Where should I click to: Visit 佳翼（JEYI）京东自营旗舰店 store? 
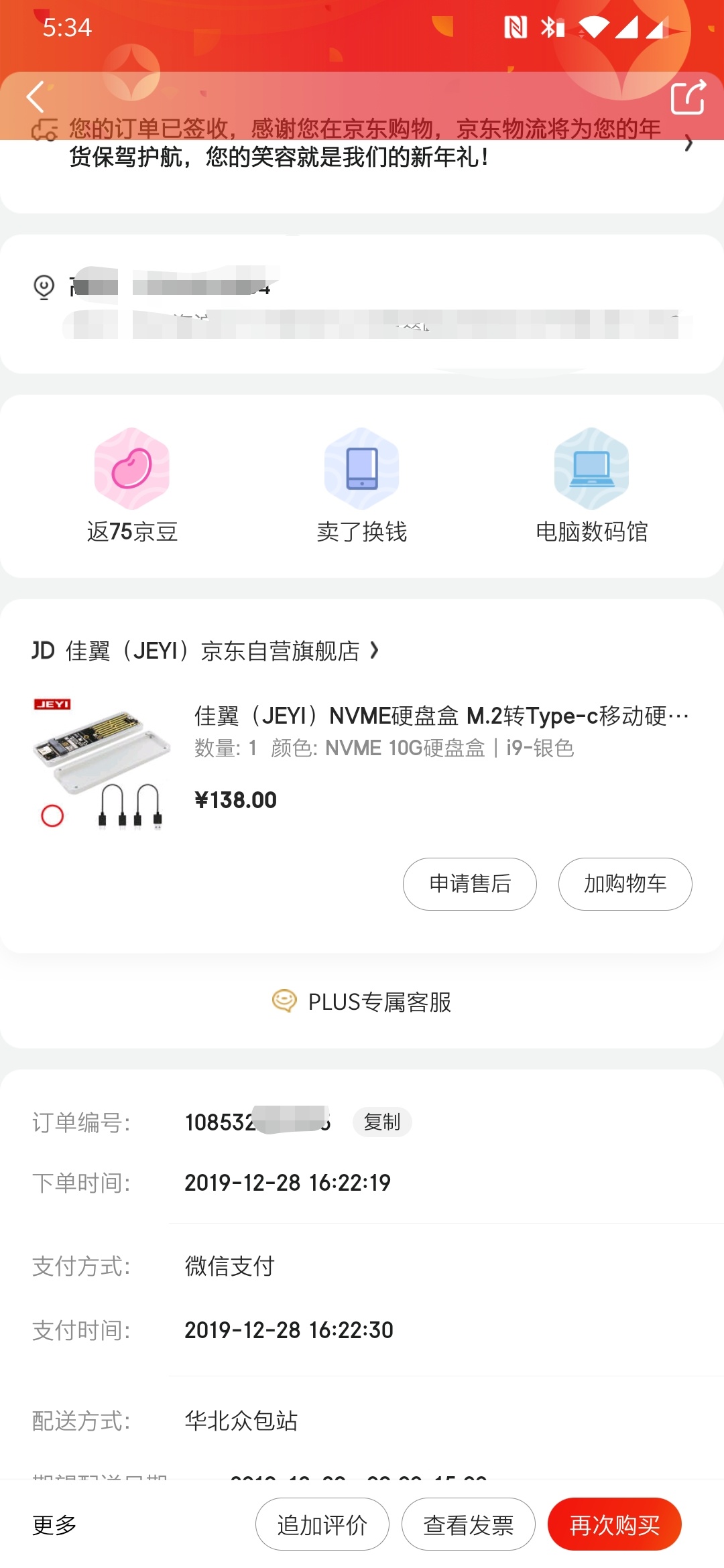(213, 651)
